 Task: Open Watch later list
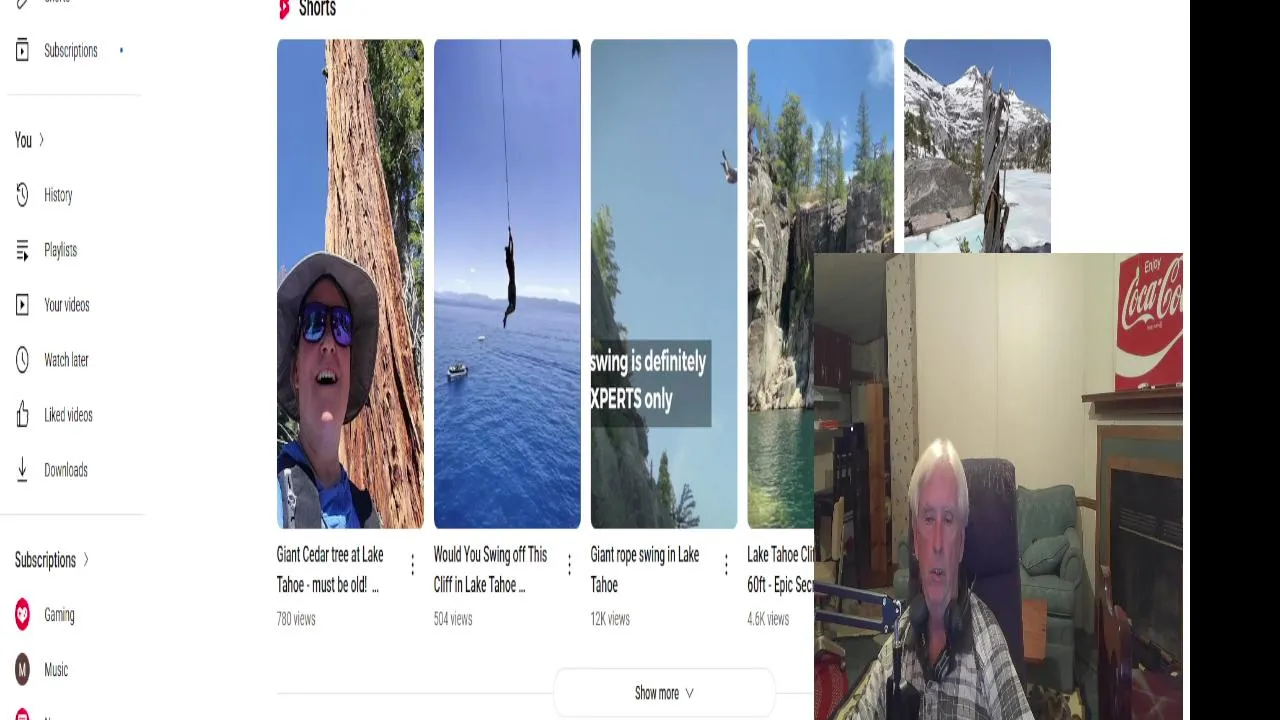[x=65, y=360]
